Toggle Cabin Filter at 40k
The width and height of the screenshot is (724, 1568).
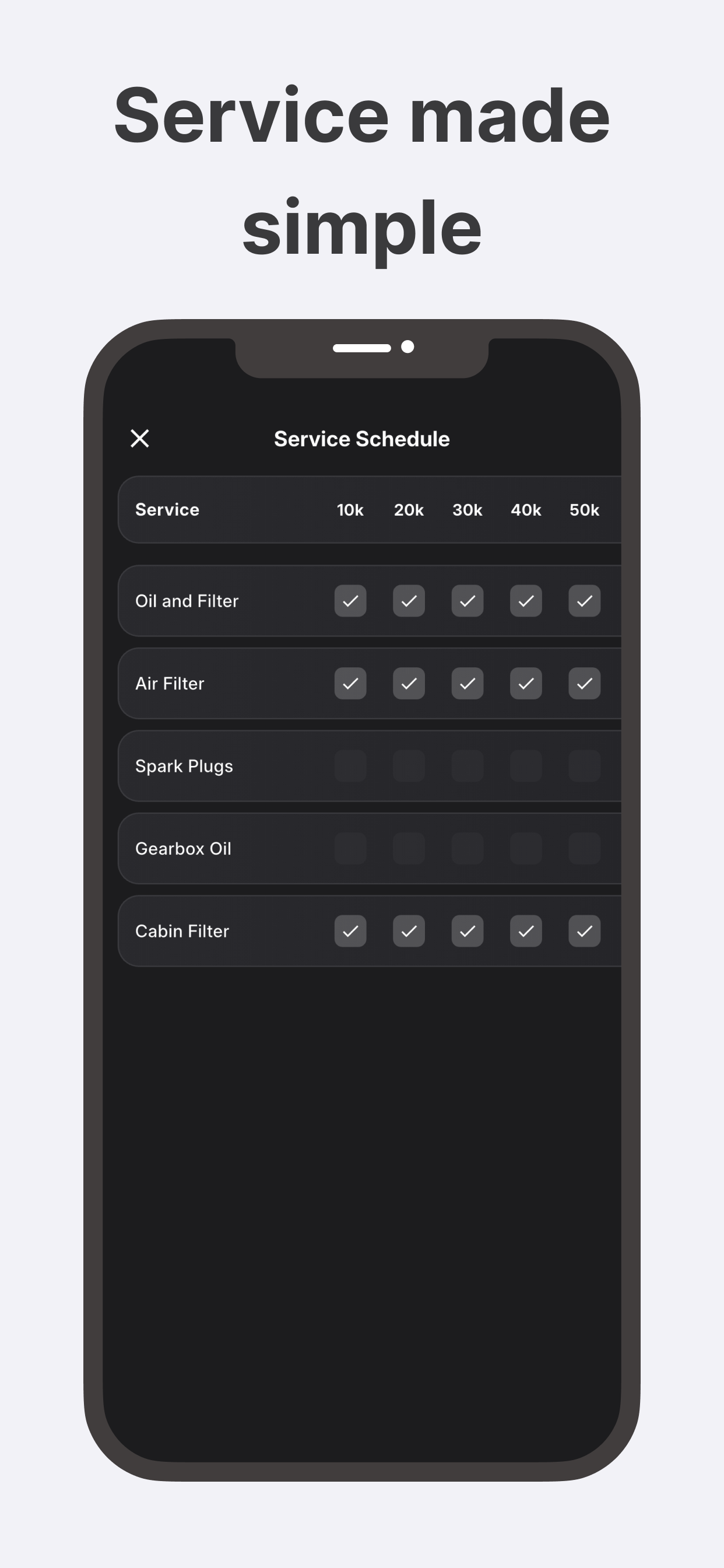(525, 930)
